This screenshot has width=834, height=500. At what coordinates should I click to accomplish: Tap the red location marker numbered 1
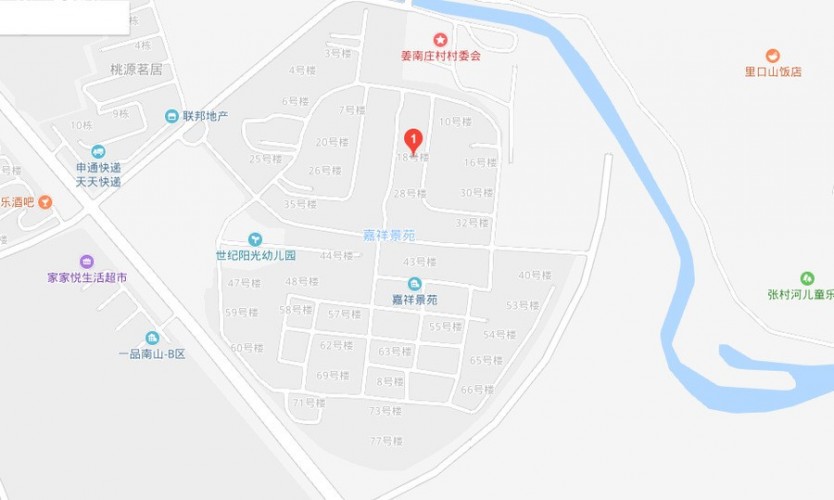[411, 140]
